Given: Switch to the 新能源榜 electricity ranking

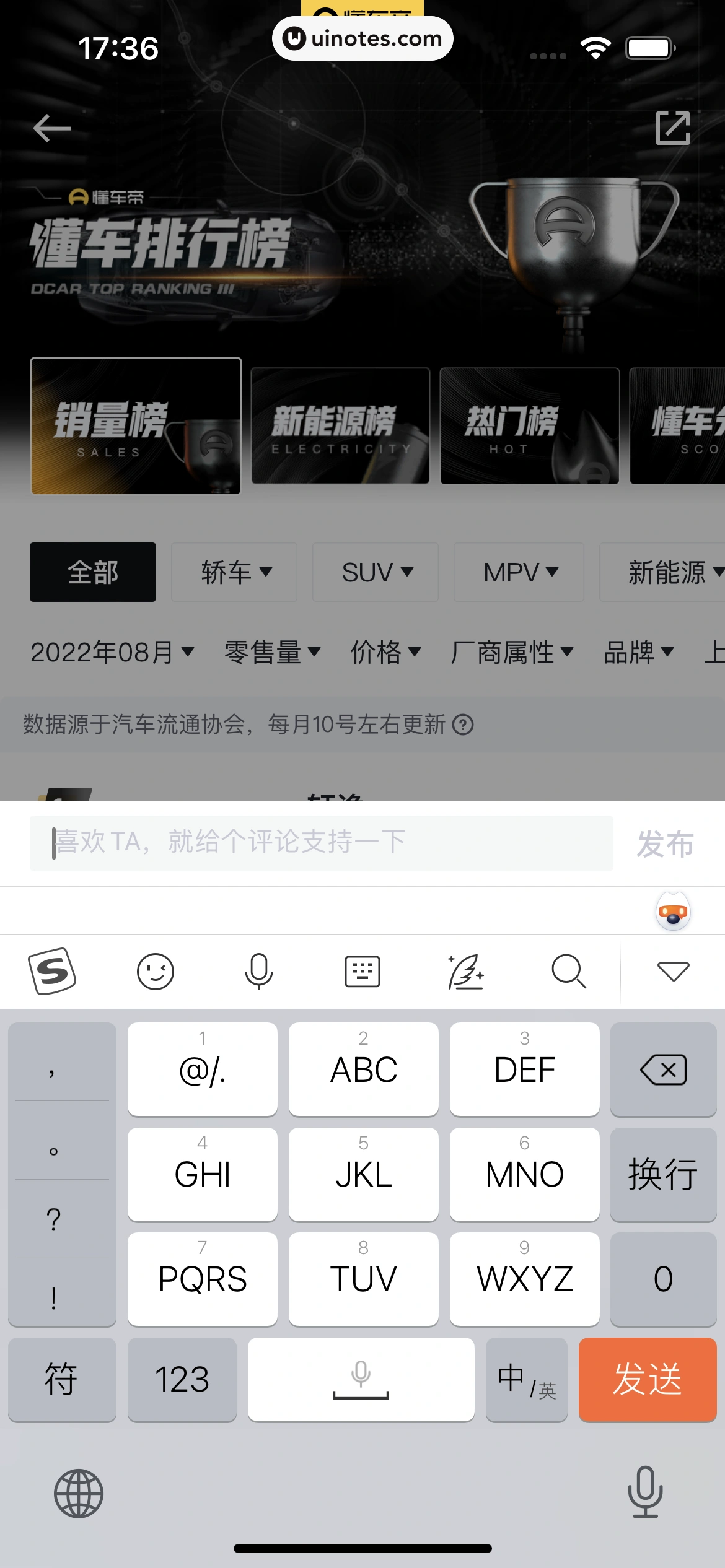Looking at the screenshot, I should [x=340, y=426].
